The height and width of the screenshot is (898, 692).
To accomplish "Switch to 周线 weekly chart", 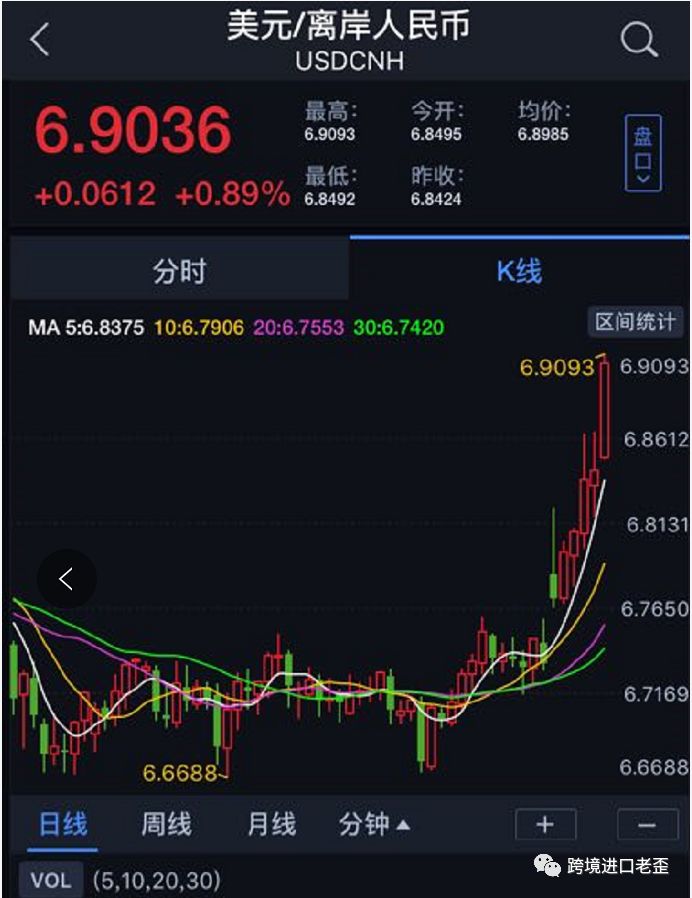I will [x=166, y=824].
